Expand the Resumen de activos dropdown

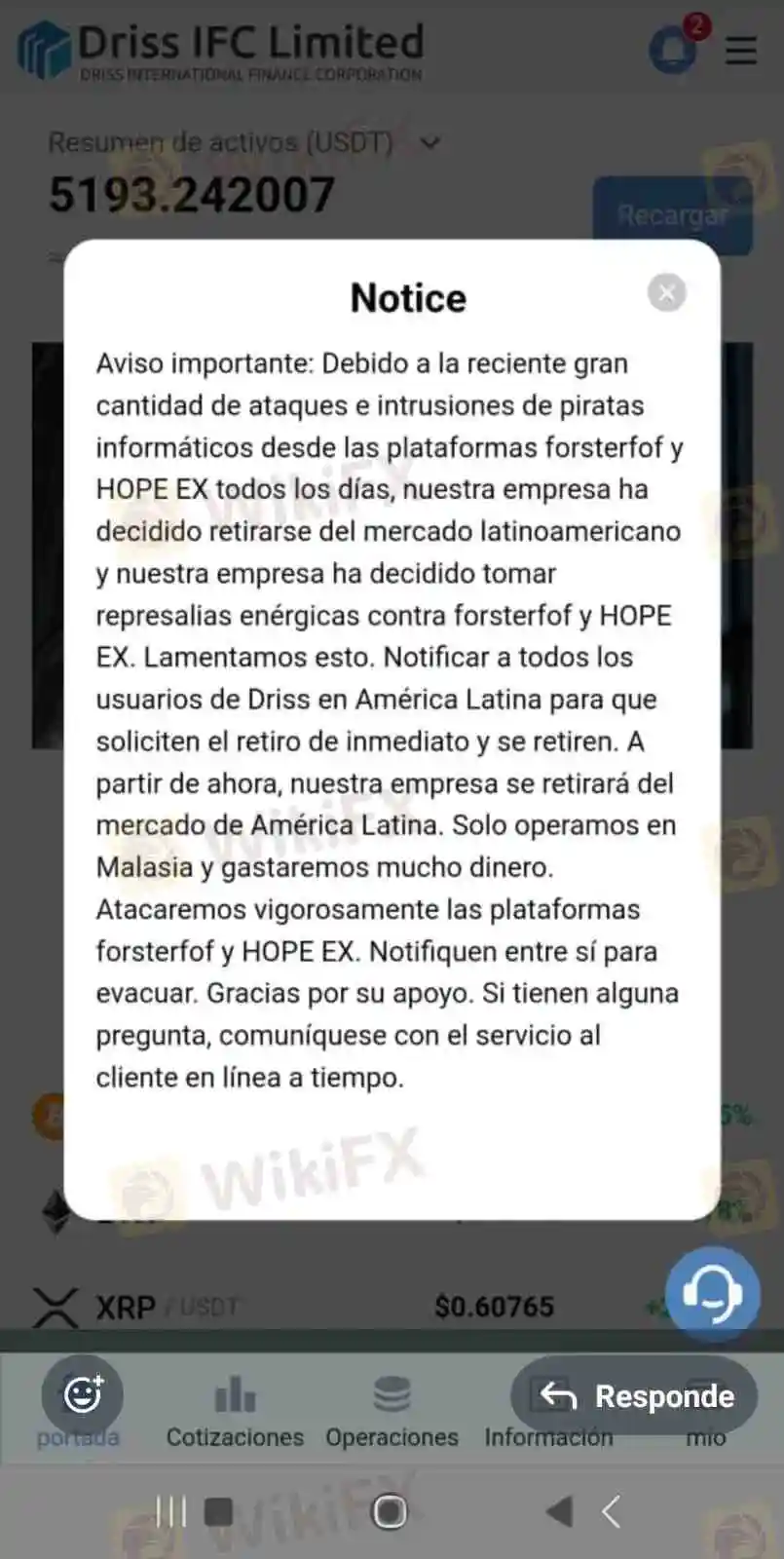[x=429, y=143]
